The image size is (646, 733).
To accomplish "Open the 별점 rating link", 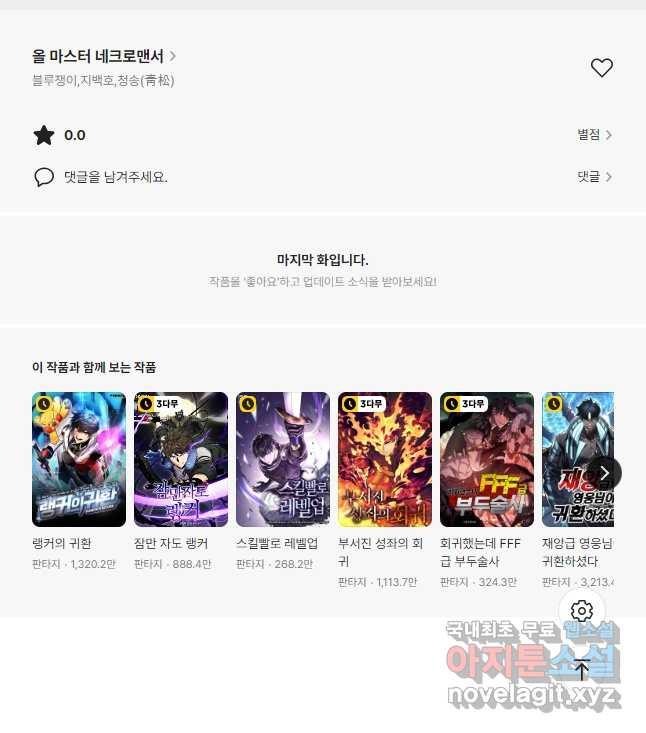I will click(594, 135).
